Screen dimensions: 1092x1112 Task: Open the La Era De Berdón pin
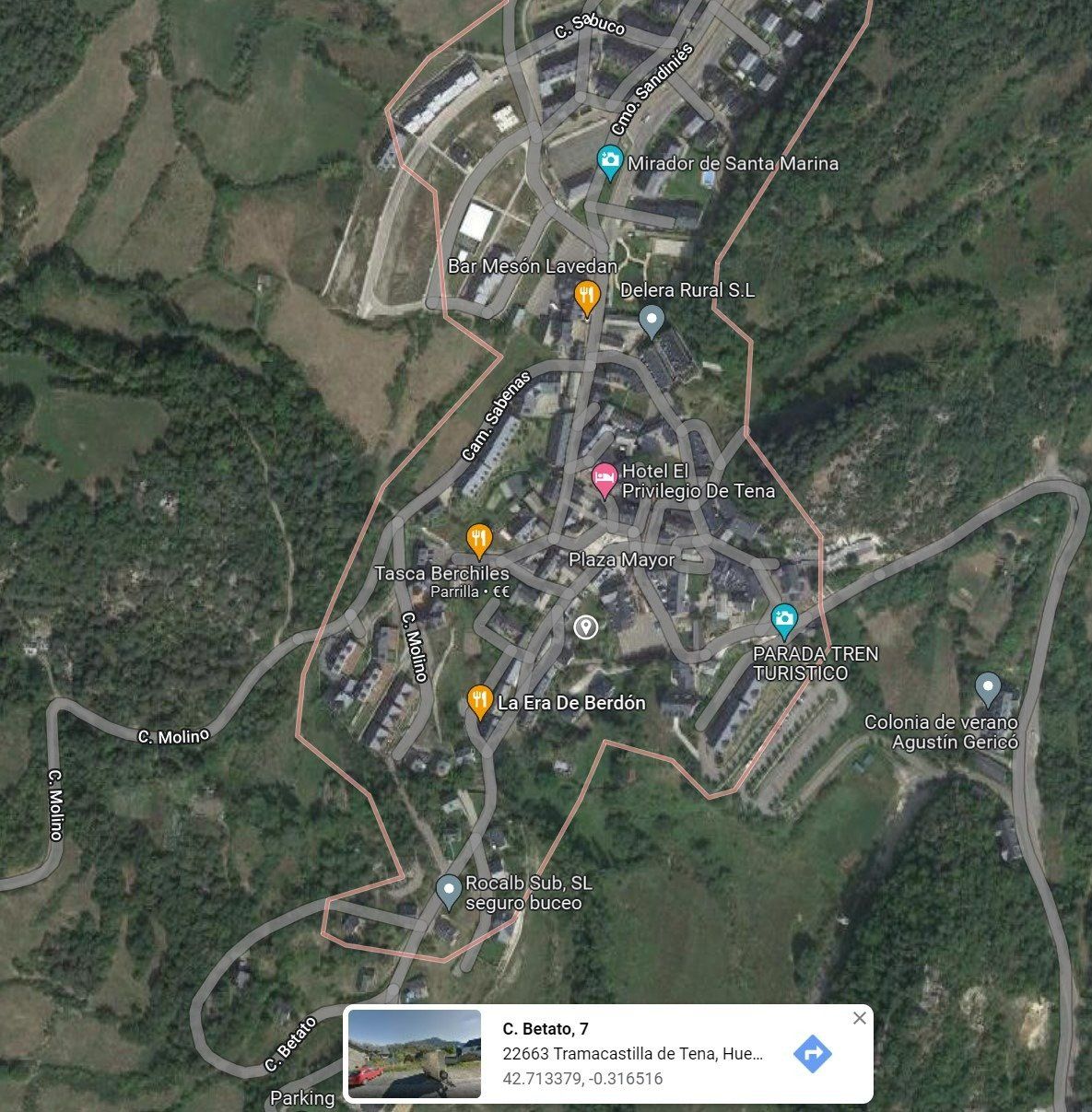[478, 700]
